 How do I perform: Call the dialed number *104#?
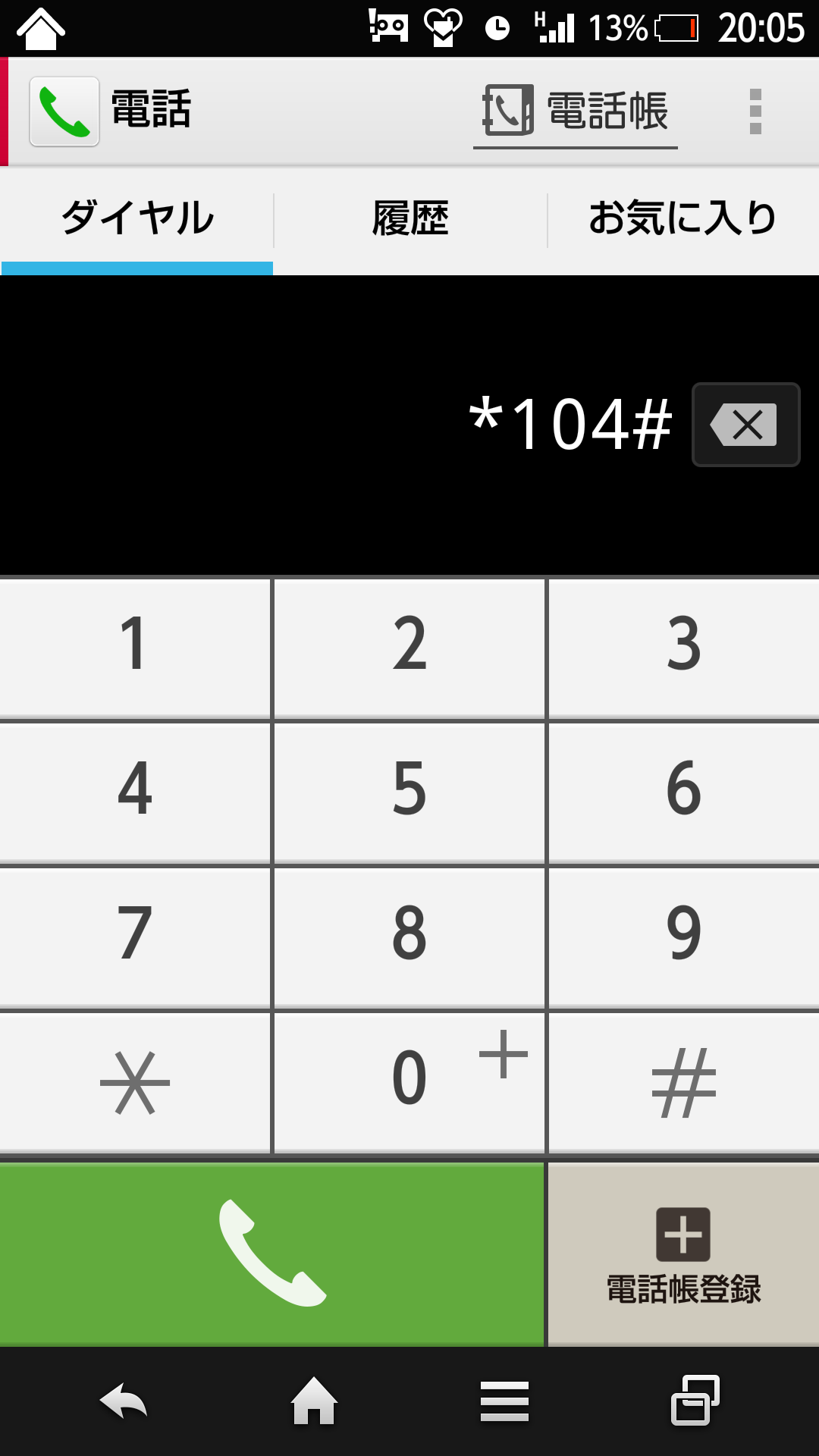(271, 1254)
